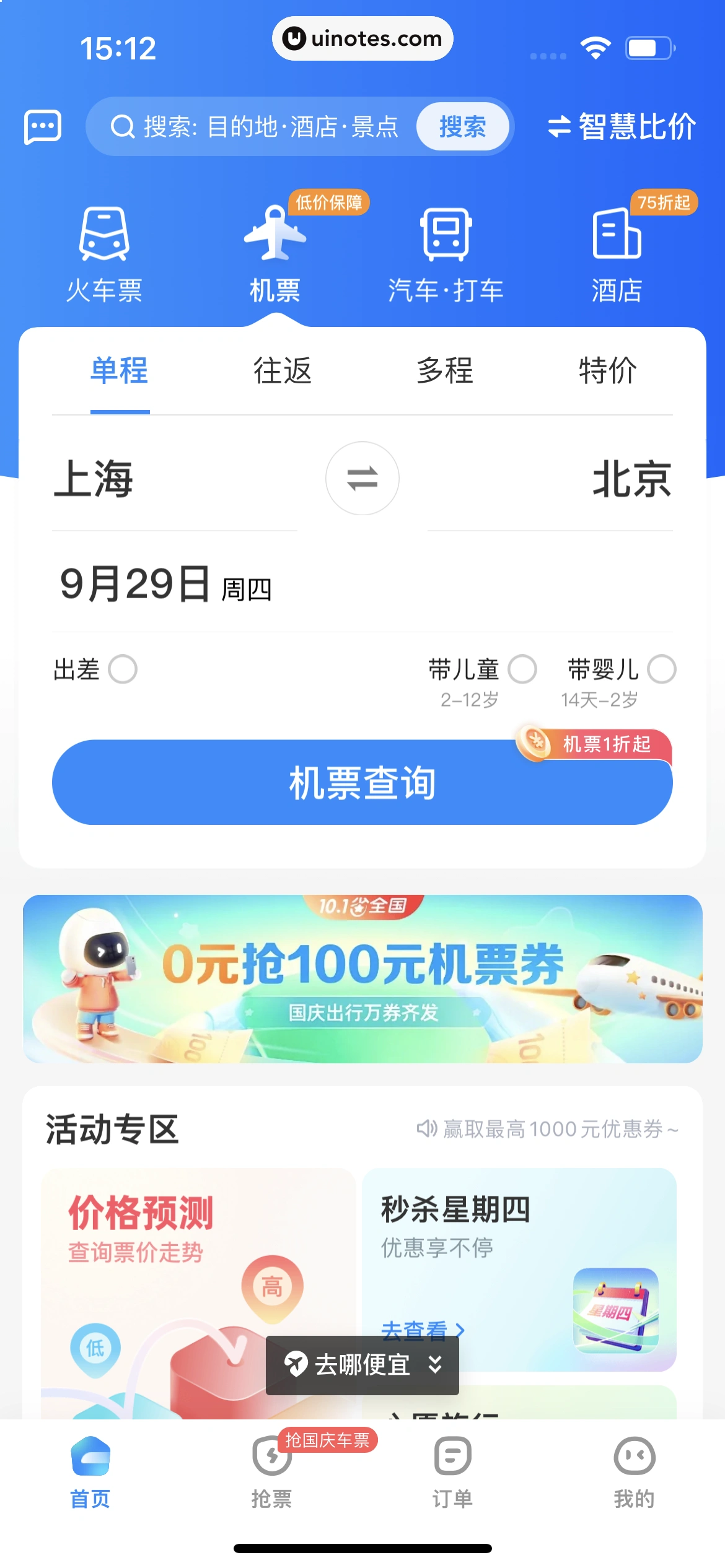Go to the 酒店 hotel section
The image size is (725, 1568).
click(x=617, y=255)
